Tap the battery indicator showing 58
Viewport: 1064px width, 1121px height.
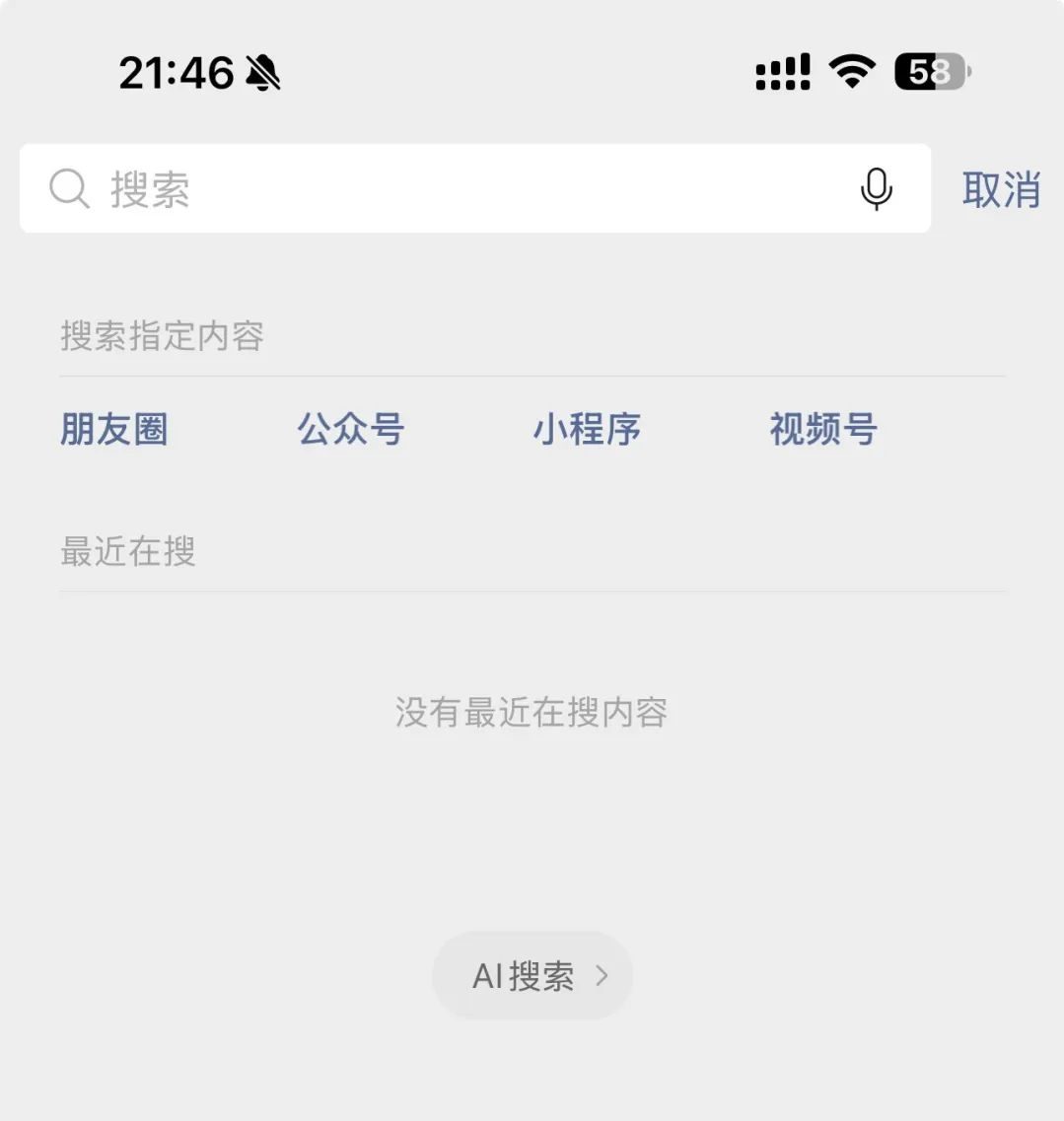[928, 70]
